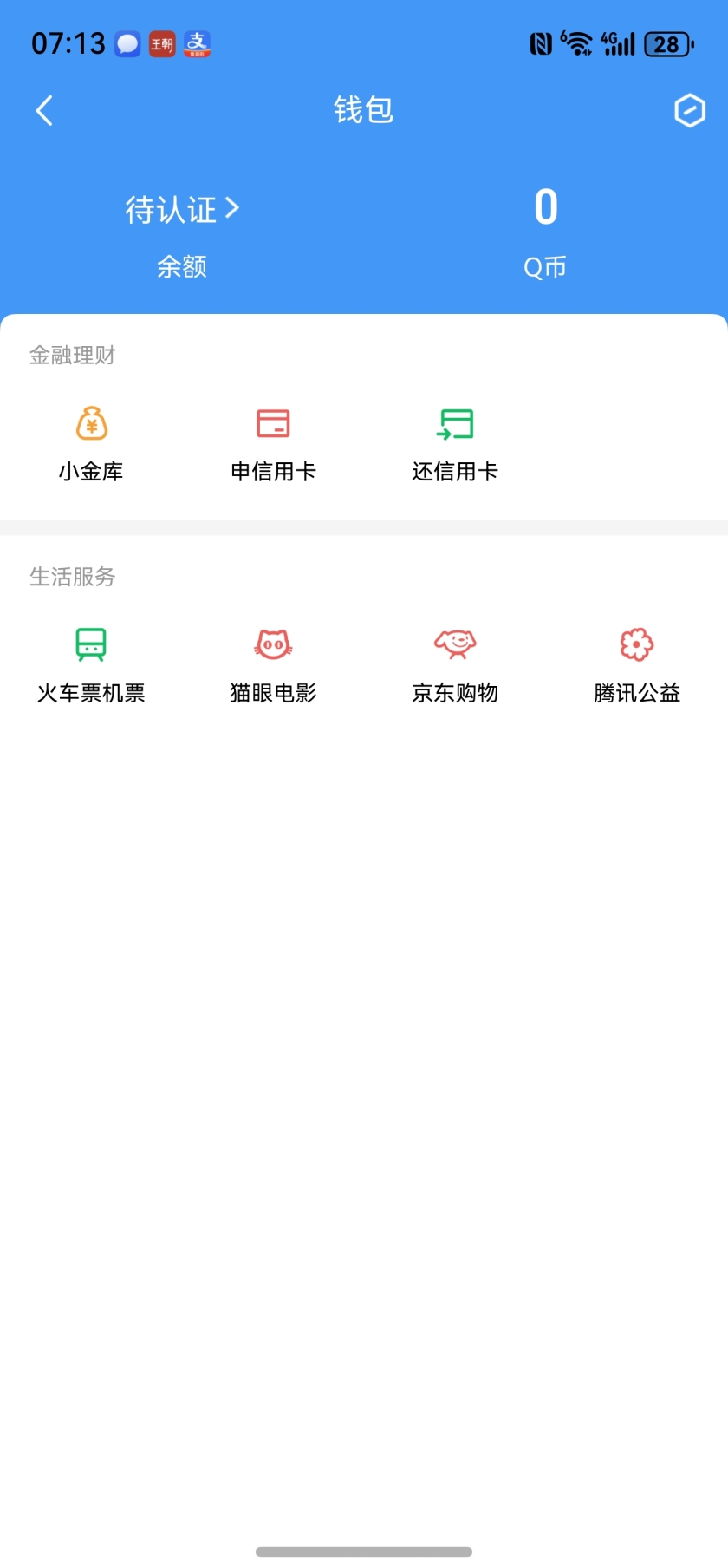Tap the back arrow to leave 钱包
The image size is (728, 1568).
(x=43, y=111)
